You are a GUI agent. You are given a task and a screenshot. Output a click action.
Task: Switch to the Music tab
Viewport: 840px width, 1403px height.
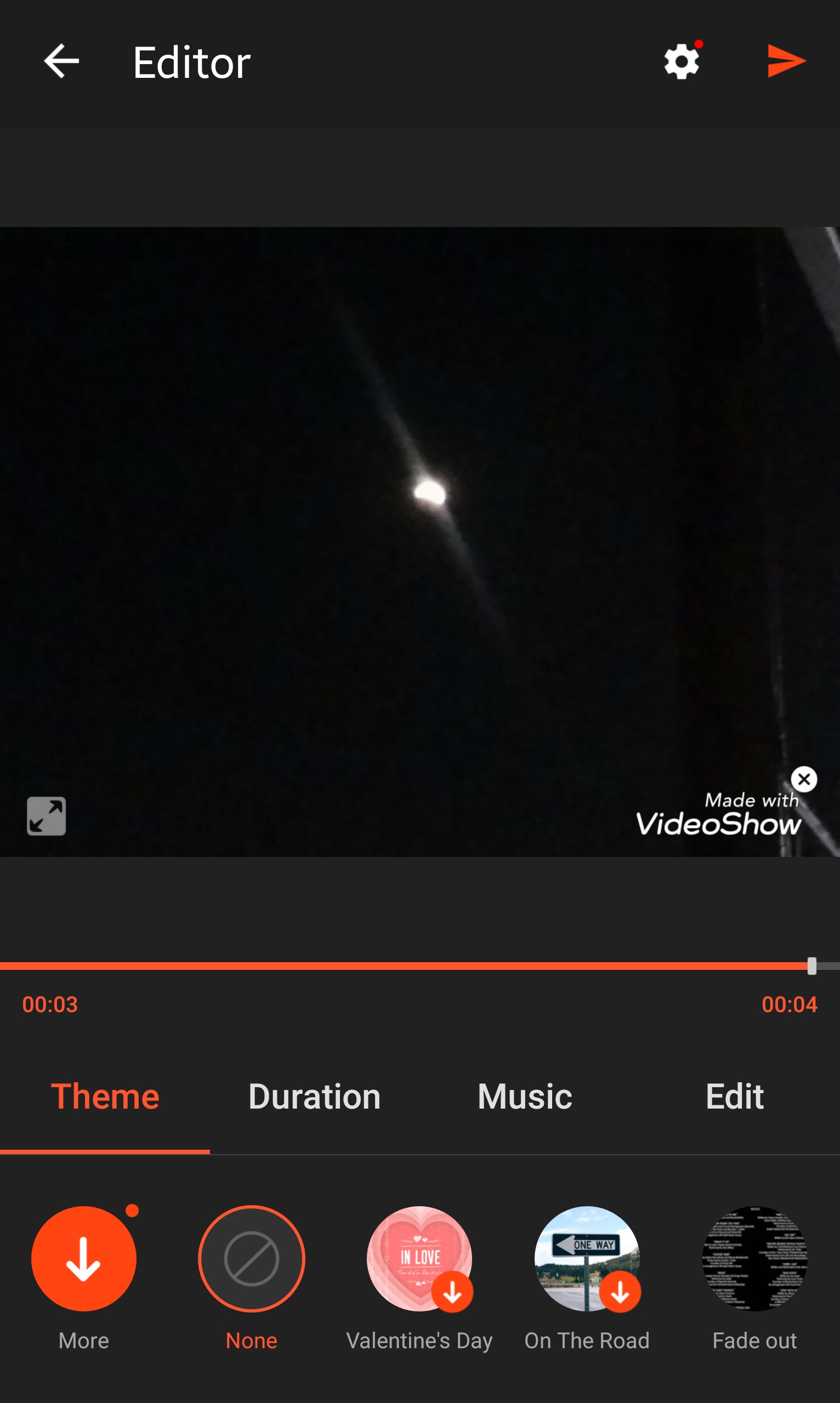click(525, 1097)
